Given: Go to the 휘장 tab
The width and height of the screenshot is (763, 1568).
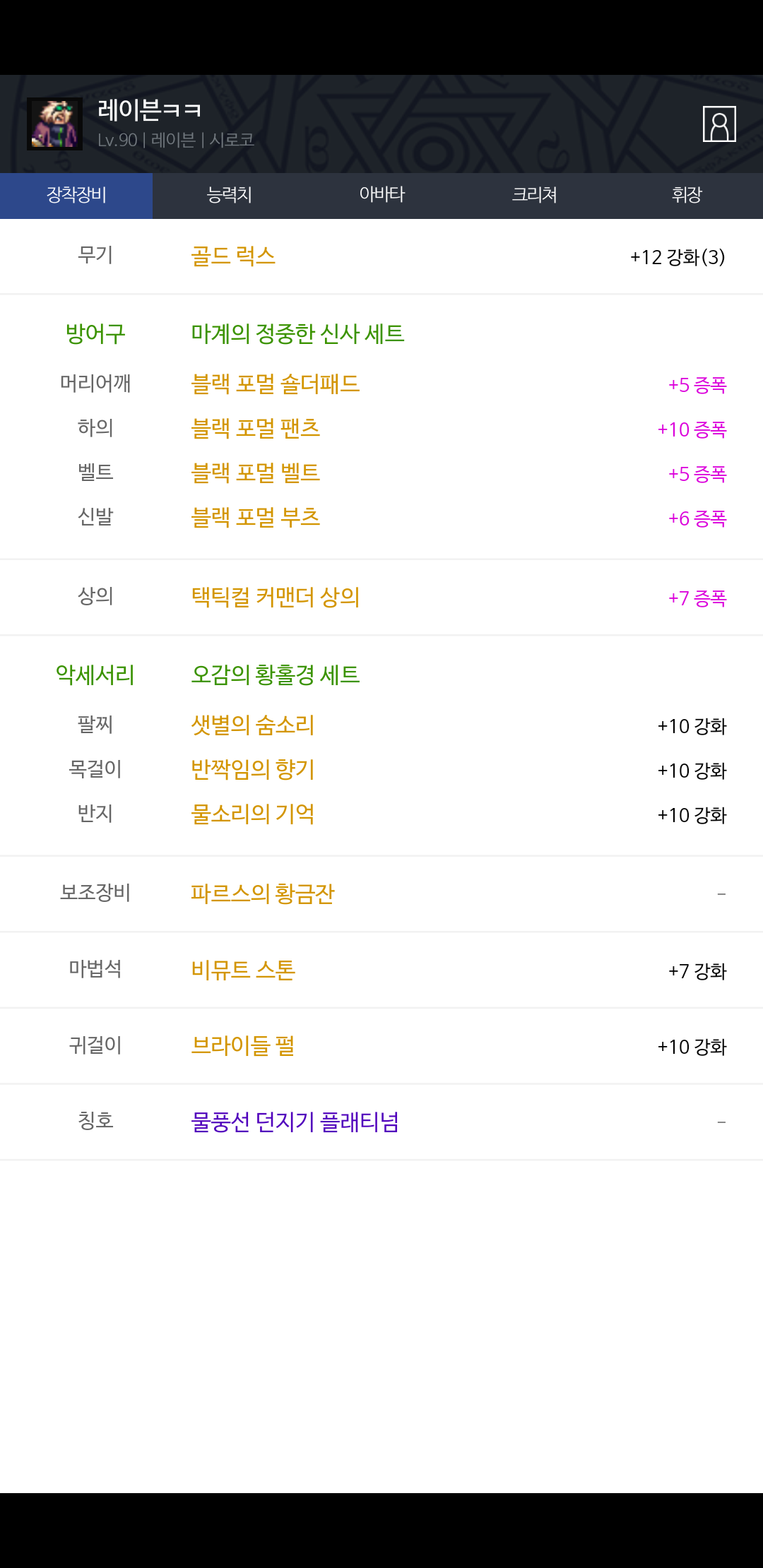Looking at the screenshot, I should click(687, 196).
